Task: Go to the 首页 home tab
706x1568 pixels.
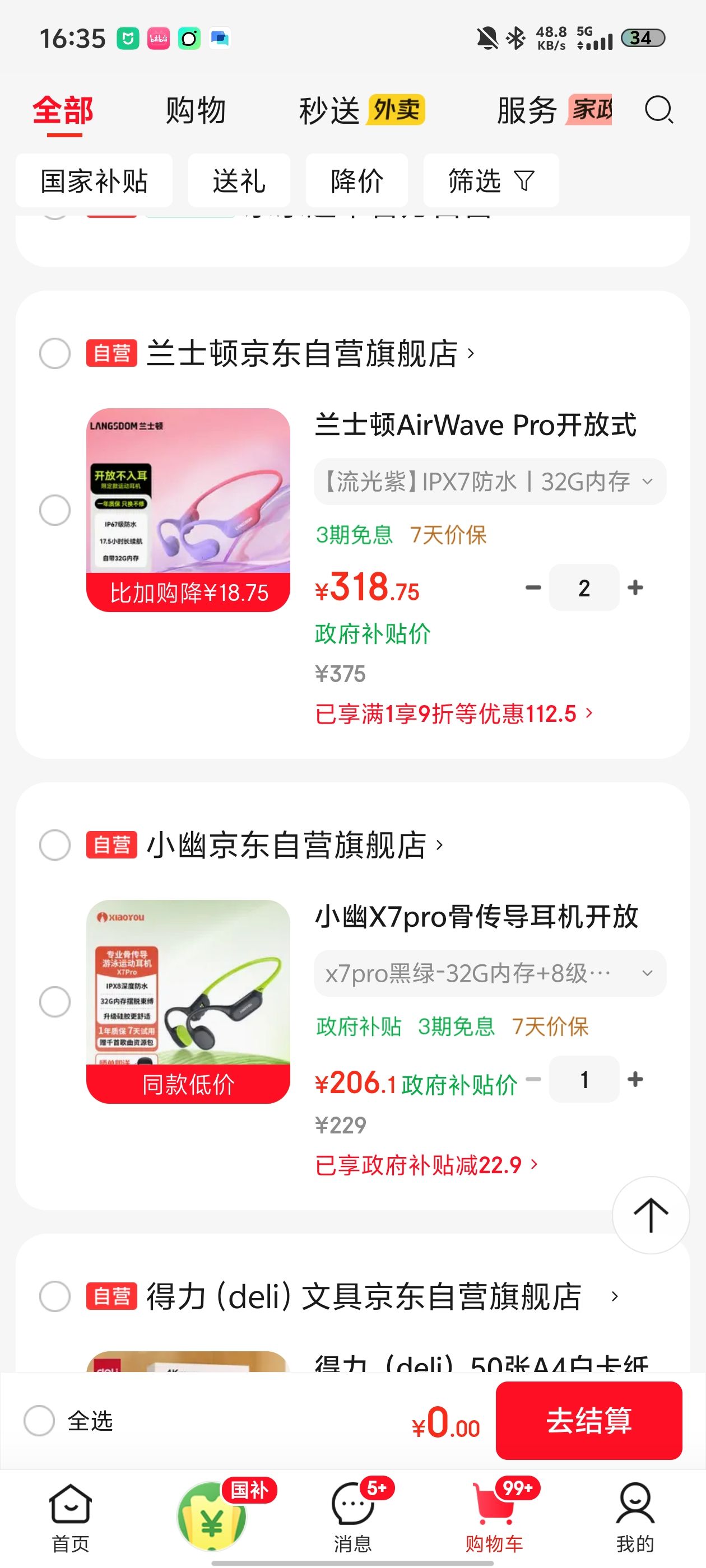Action: pos(71,1518)
